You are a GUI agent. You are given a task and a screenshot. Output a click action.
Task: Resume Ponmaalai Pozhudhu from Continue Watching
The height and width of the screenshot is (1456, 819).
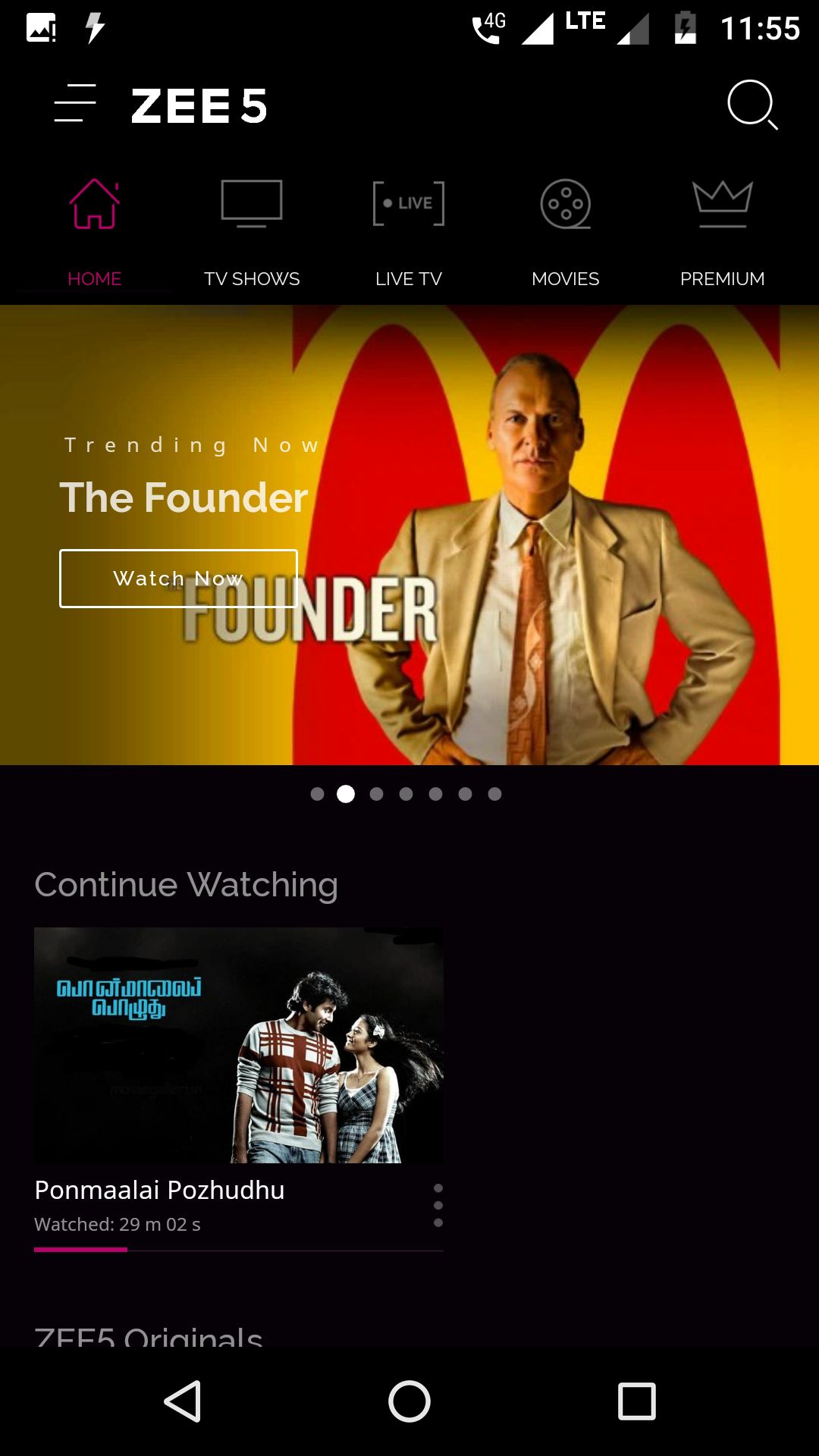[x=239, y=1045]
